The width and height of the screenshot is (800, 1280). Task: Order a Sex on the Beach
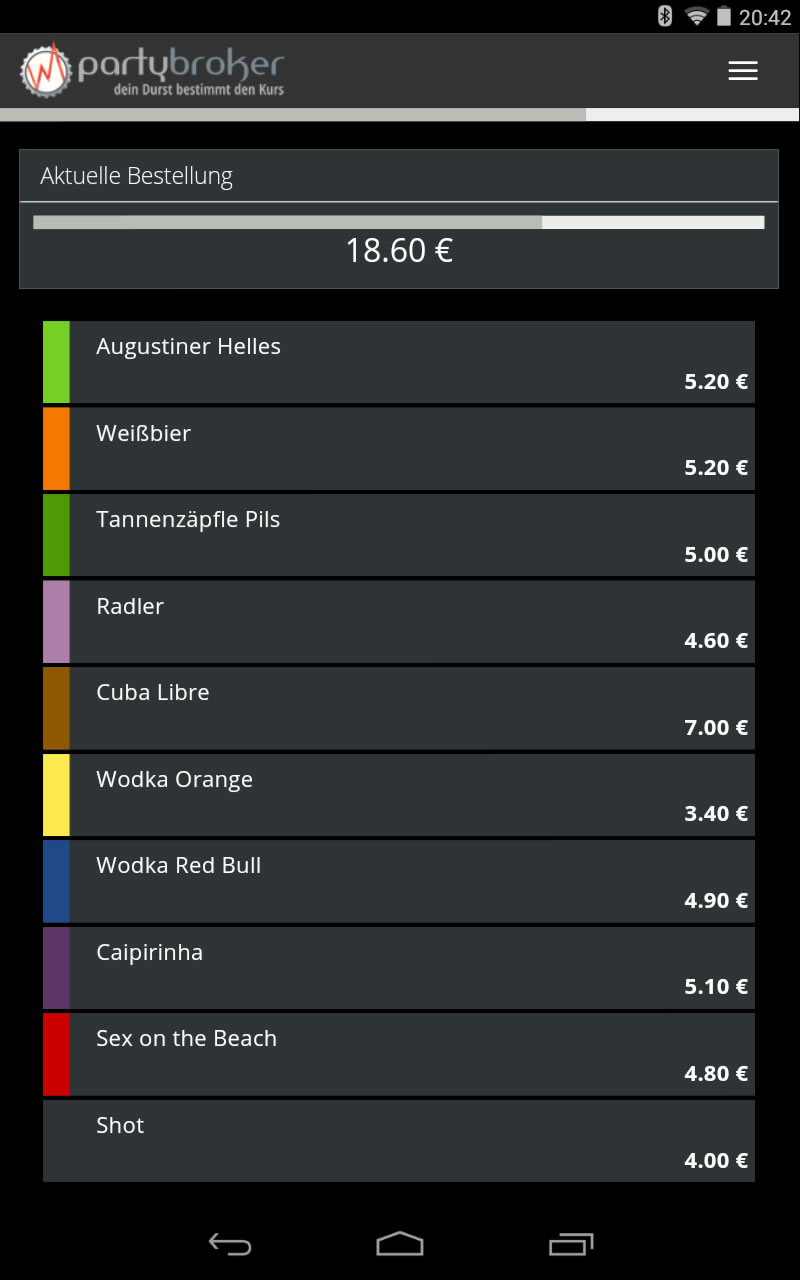click(x=398, y=1054)
